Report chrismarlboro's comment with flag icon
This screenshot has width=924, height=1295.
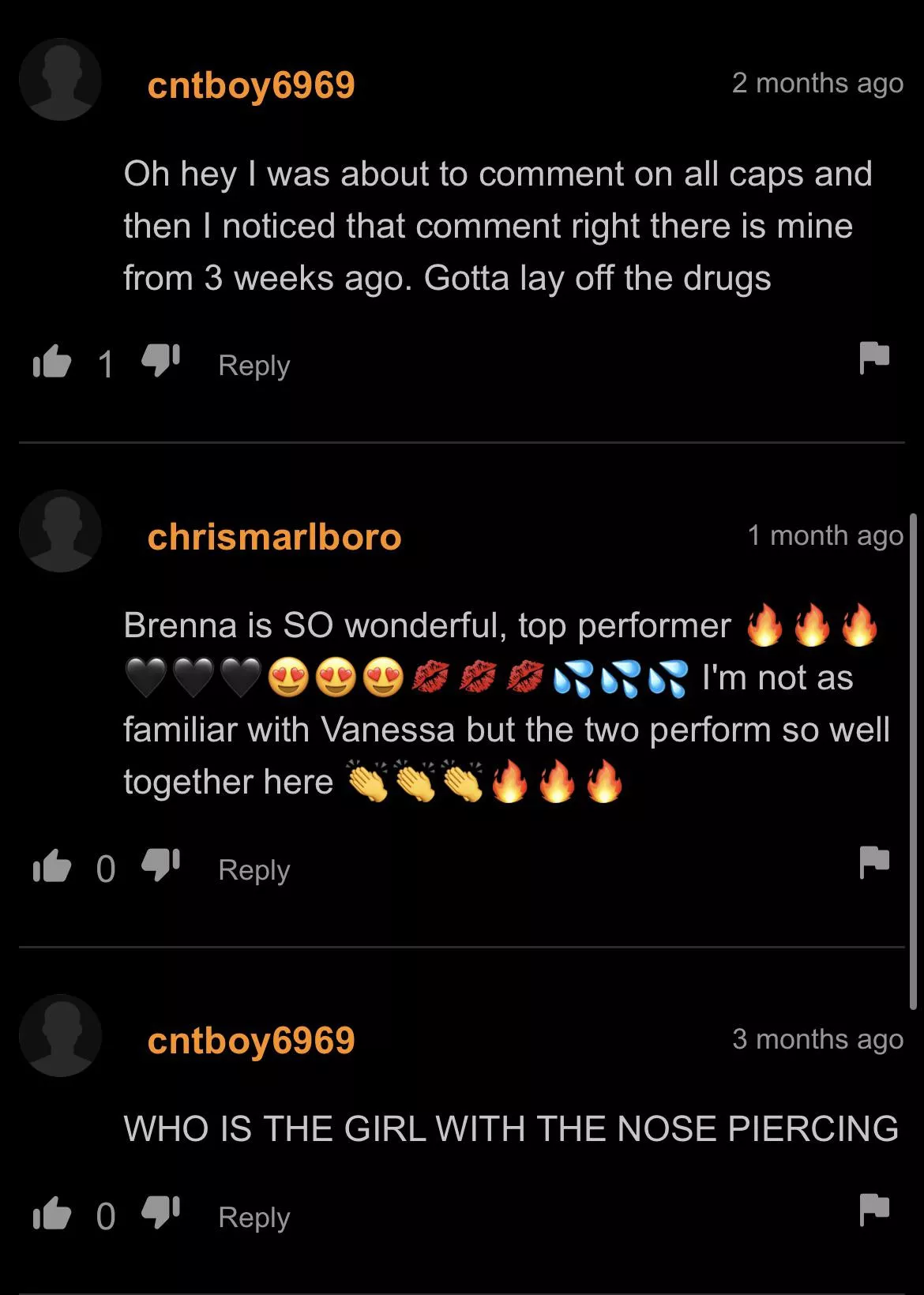point(874,861)
